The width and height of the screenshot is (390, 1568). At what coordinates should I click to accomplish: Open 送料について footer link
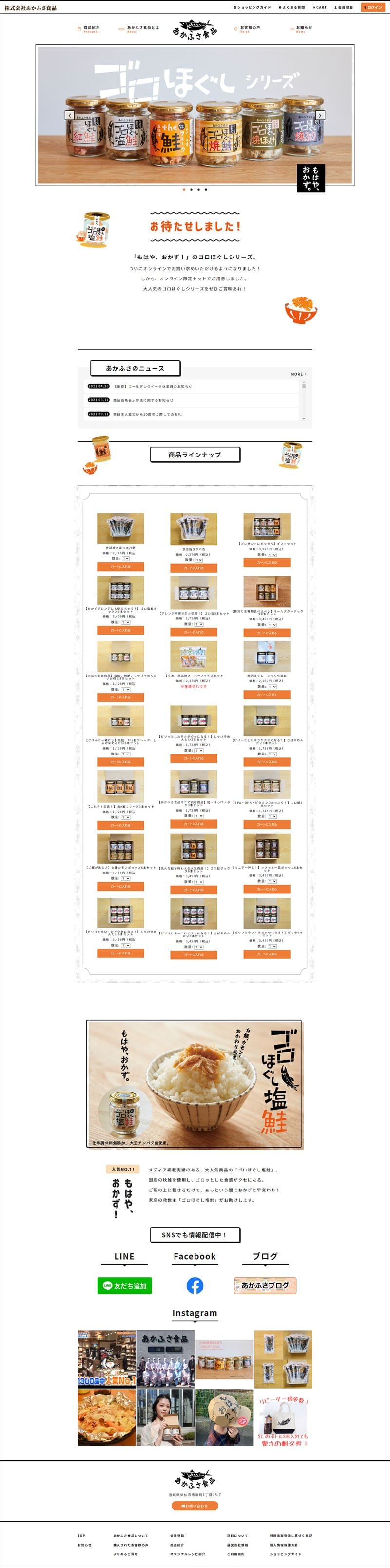tap(237, 1536)
